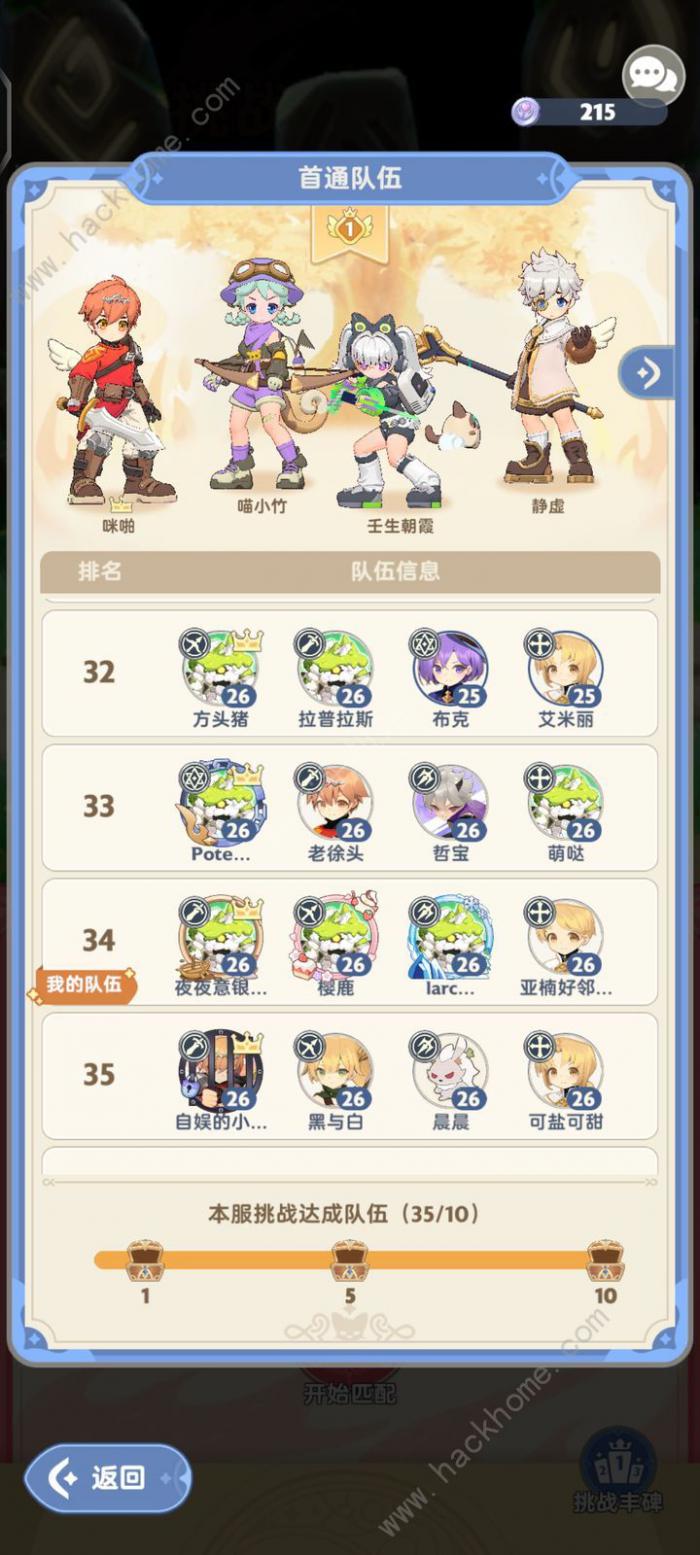Image resolution: width=700 pixels, height=1555 pixels.
Task: Open player 方头猪's avatar in rank 32
Action: 220,668
